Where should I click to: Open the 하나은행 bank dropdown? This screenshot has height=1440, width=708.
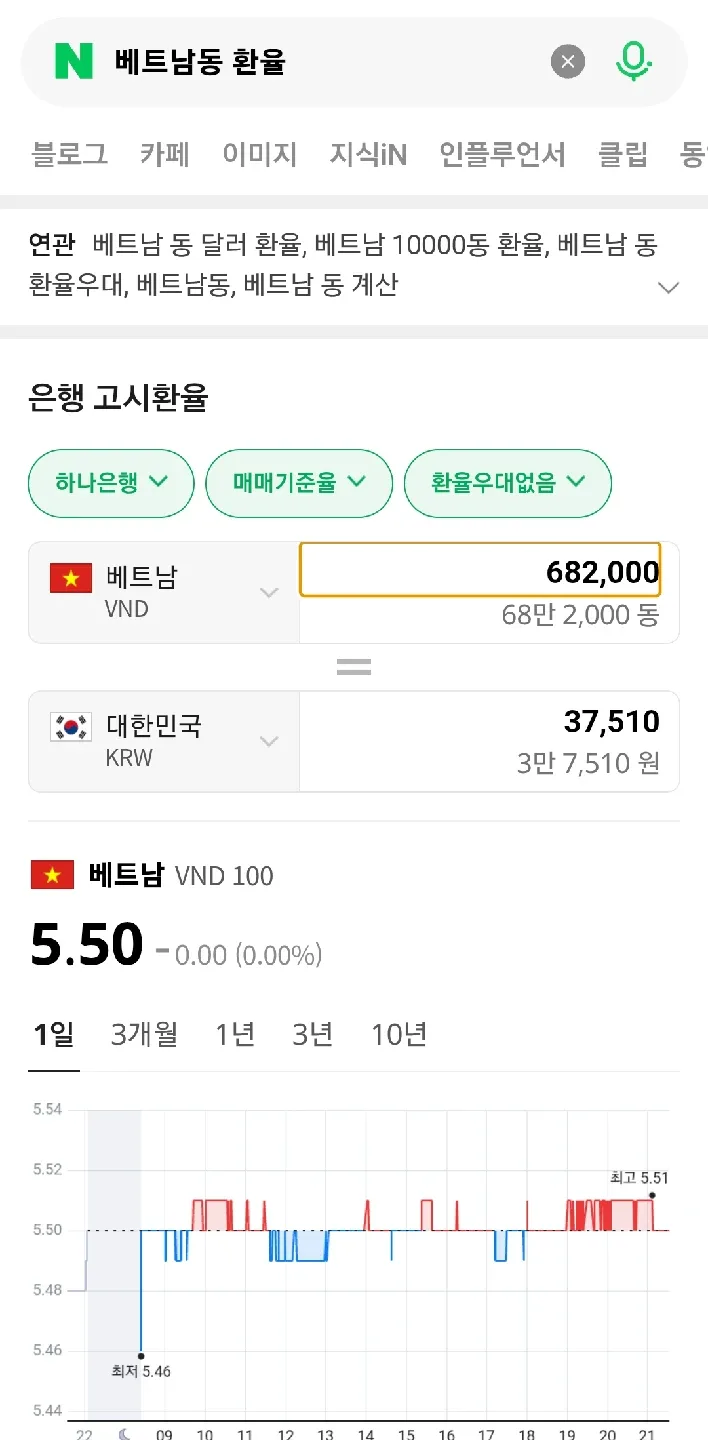[x=111, y=483]
